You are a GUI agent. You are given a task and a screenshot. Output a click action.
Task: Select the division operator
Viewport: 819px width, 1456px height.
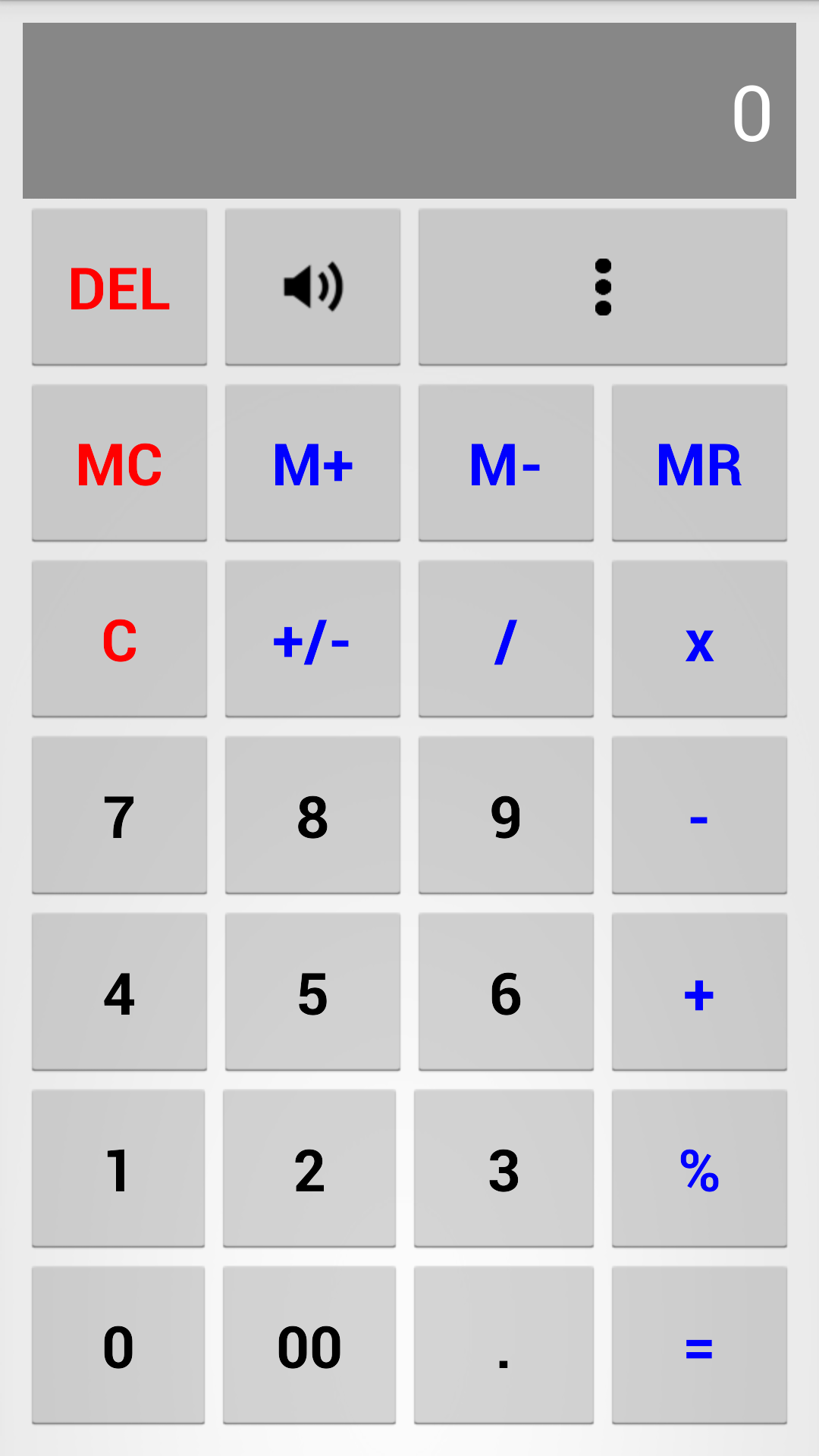click(506, 639)
